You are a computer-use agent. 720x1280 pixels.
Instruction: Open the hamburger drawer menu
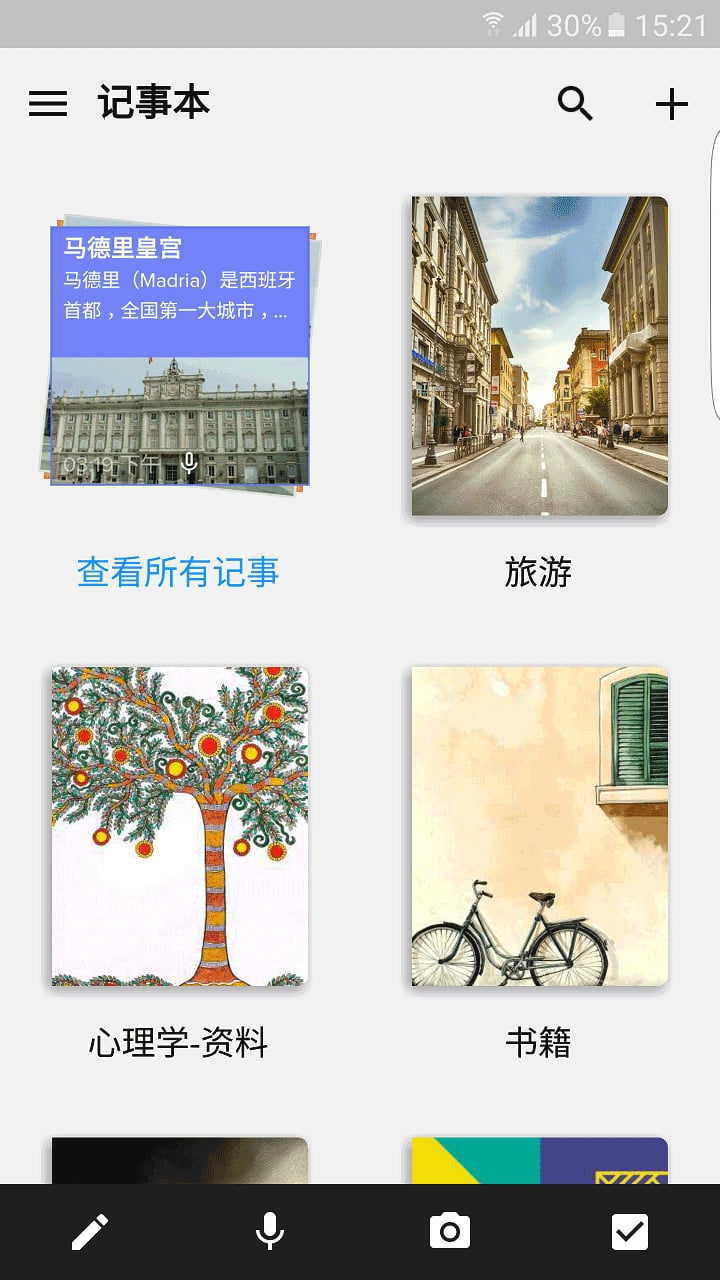tap(48, 103)
